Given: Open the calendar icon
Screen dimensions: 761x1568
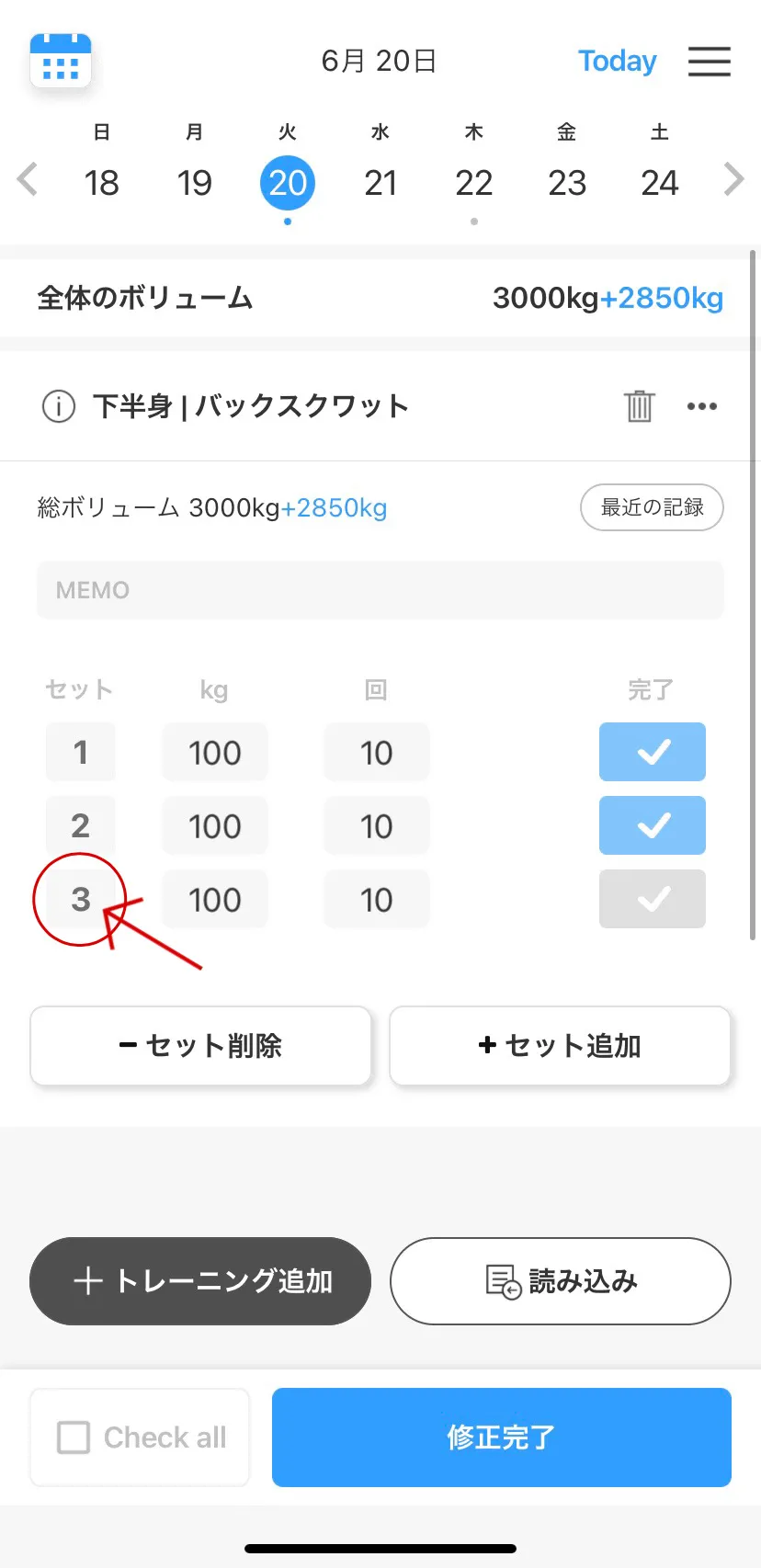Looking at the screenshot, I should coord(61,61).
